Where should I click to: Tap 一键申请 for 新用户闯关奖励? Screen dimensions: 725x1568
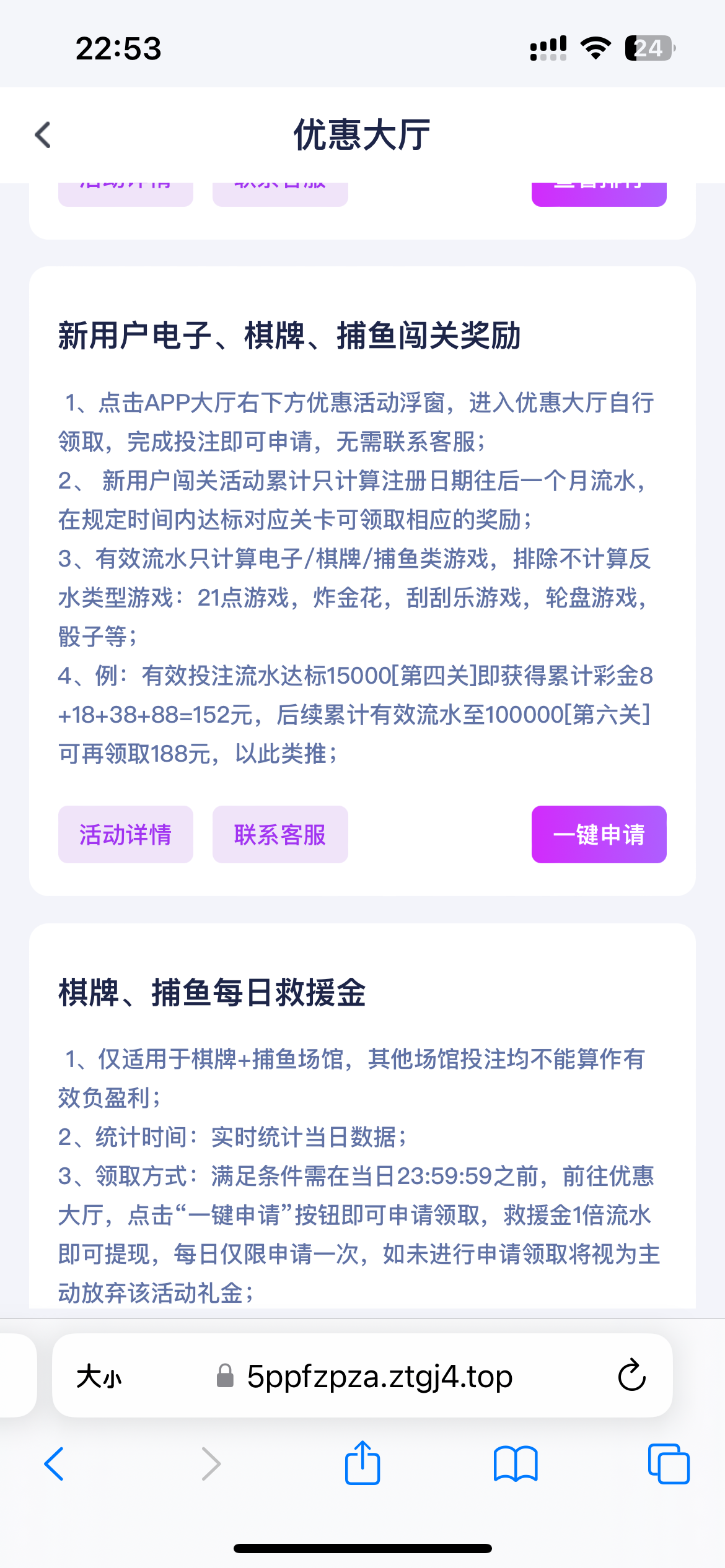(599, 834)
